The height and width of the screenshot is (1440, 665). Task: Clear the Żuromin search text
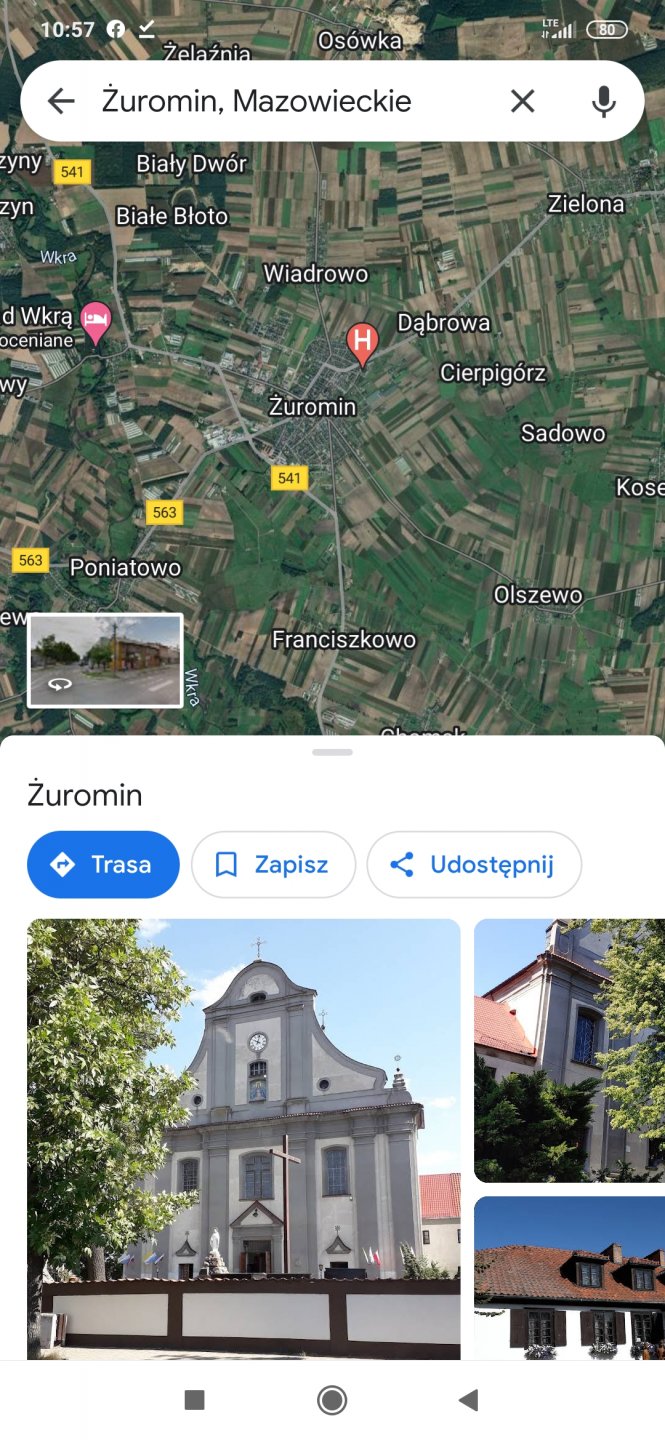click(522, 101)
